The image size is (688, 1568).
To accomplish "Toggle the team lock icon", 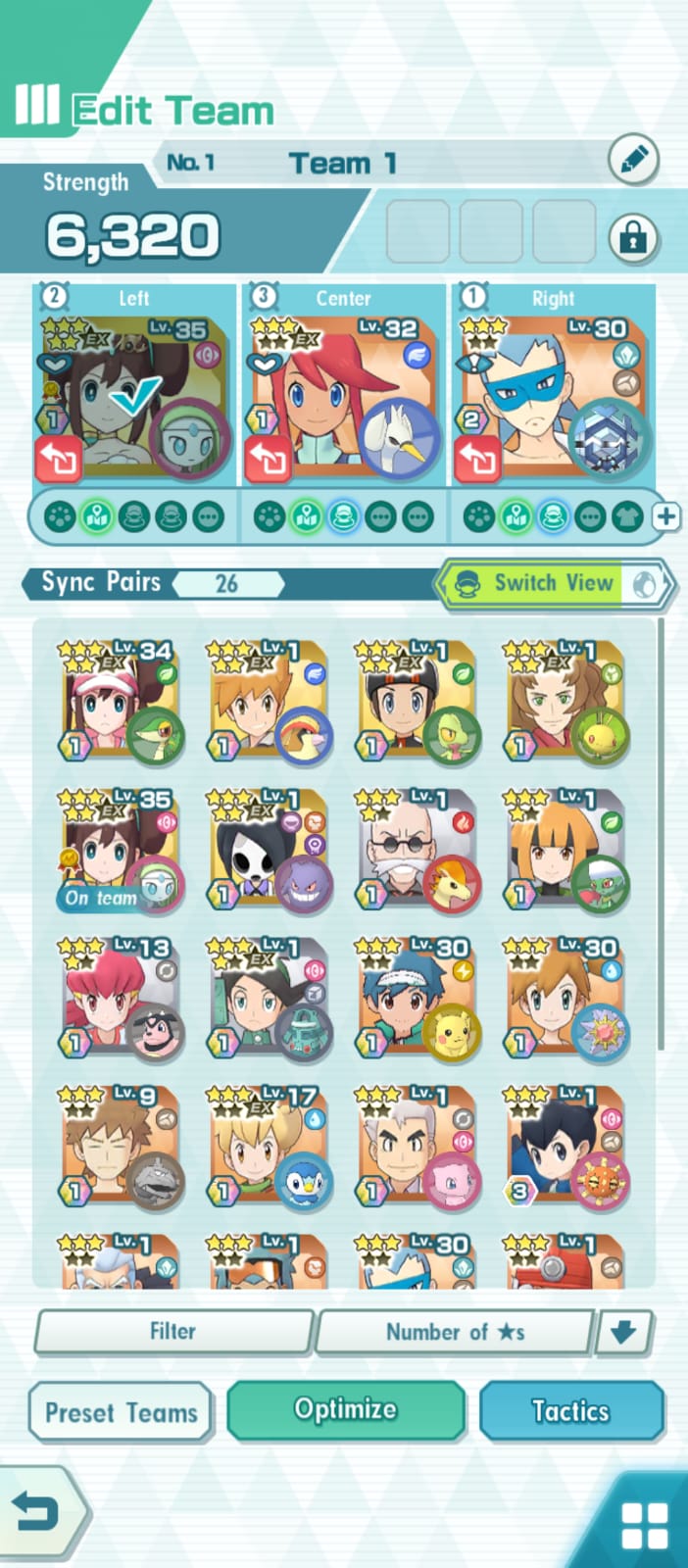I will pyautogui.click(x=632, y=236).
